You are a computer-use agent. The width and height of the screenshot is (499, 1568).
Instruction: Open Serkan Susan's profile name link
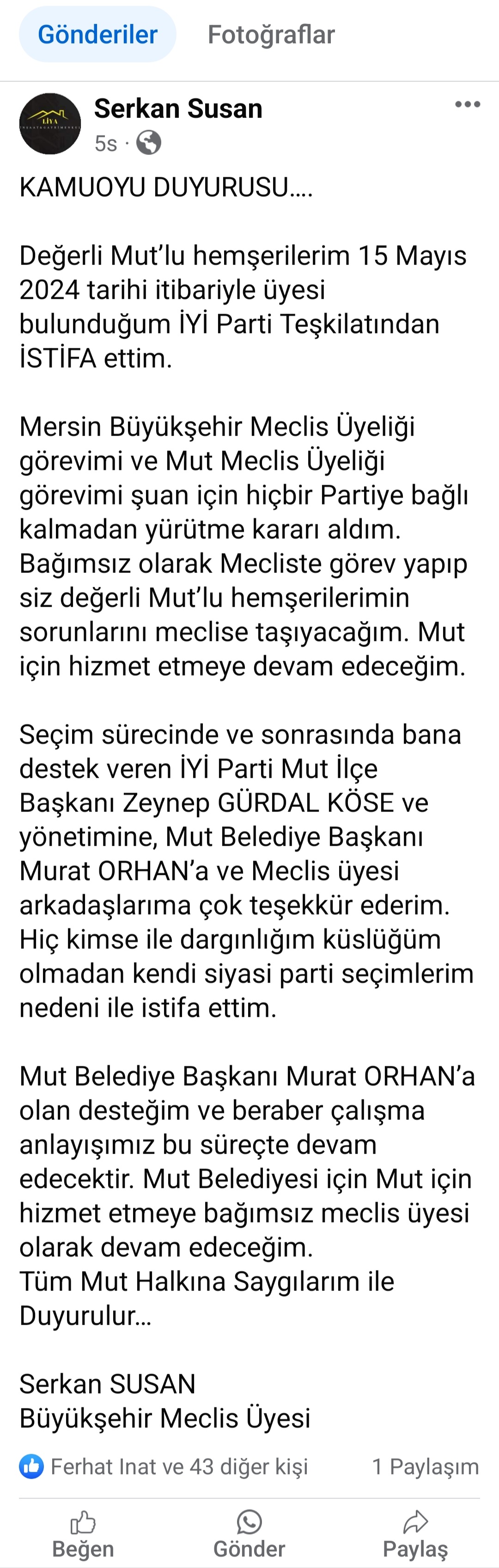click(178, 109)
